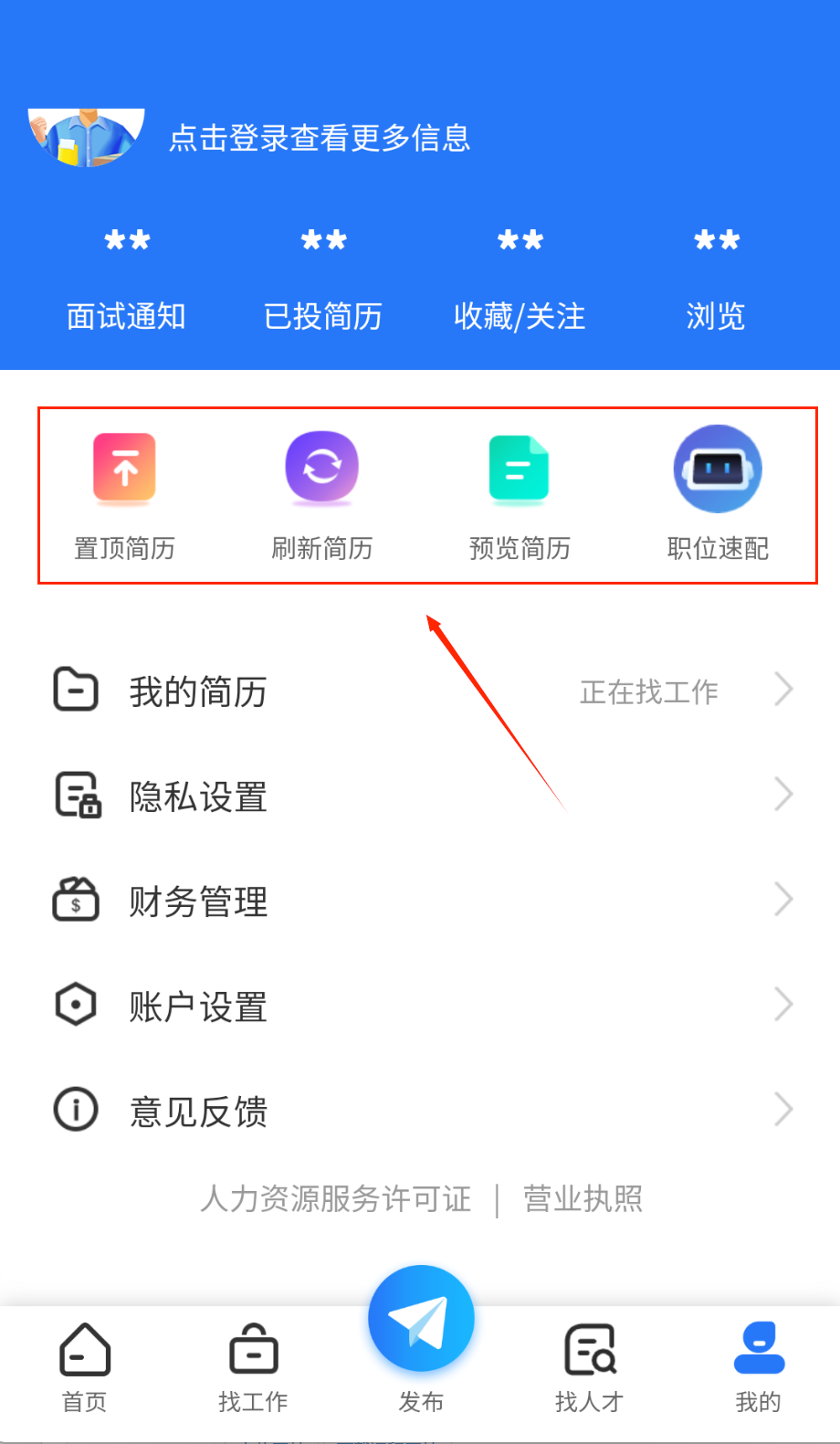Image resolution: width=840 pixels, height=1444 pixels.
Task: Open 财务管理 finance management
Action: coord(420,901)
